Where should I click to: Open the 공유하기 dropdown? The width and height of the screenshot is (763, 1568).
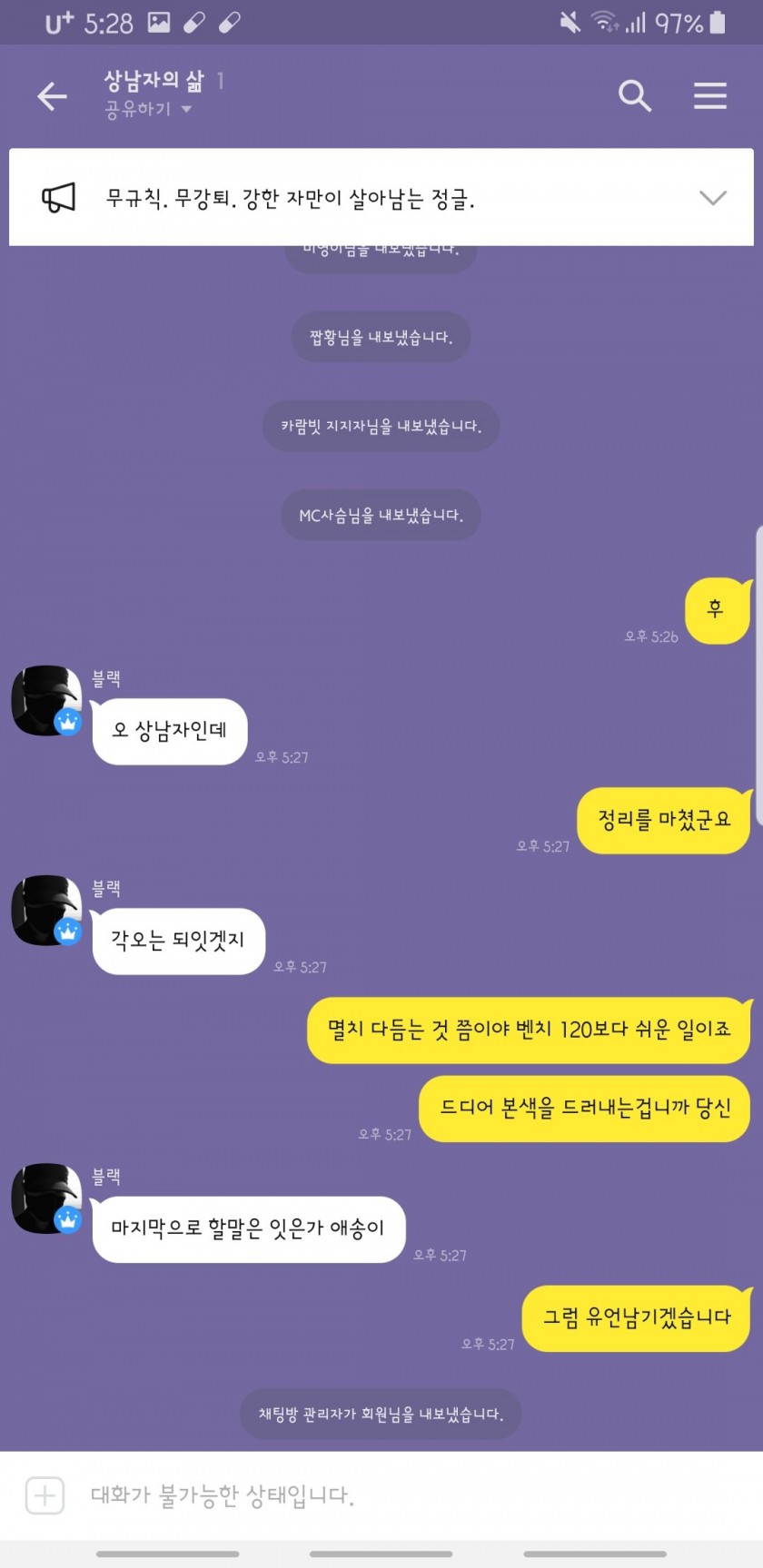148,110
